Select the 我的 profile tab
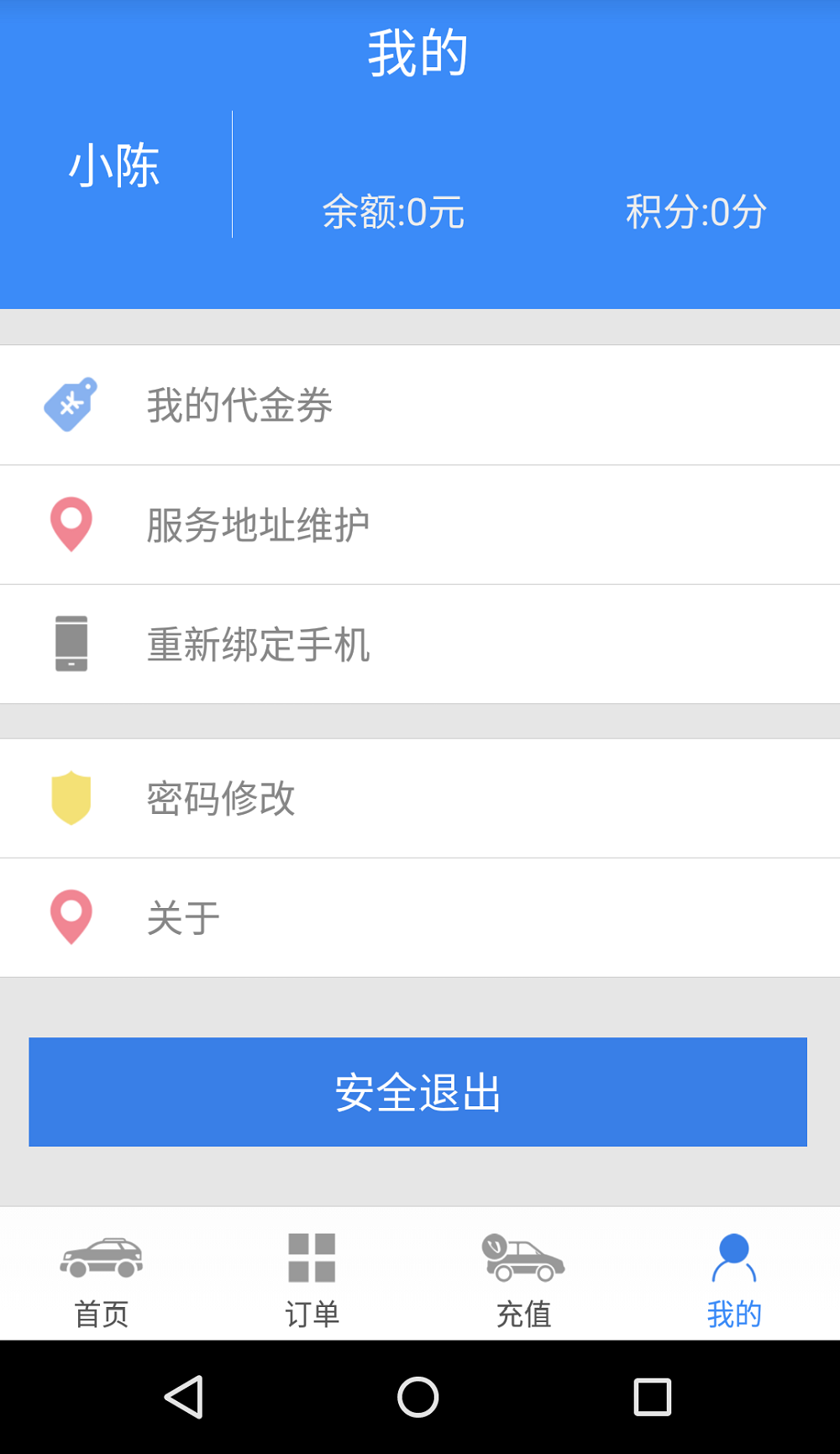The image size is (840, 1454). click(733, 1275)
